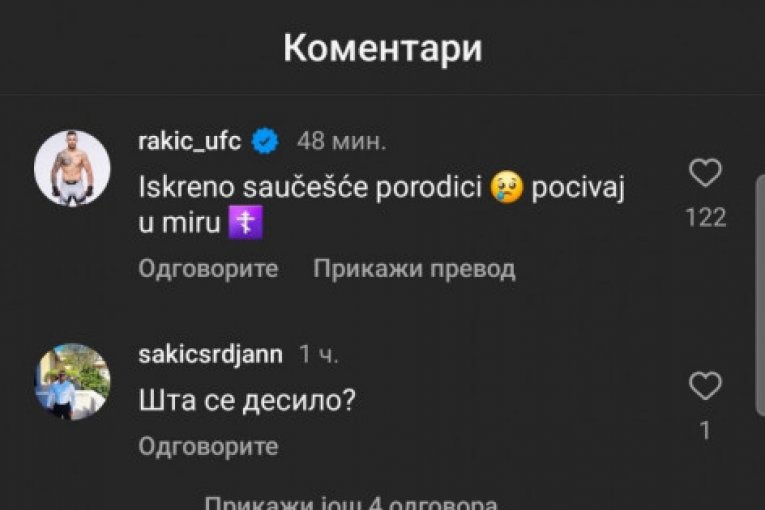
Task: Show translation of rakic_ufc's comment
Action: (x=414, y=268)
